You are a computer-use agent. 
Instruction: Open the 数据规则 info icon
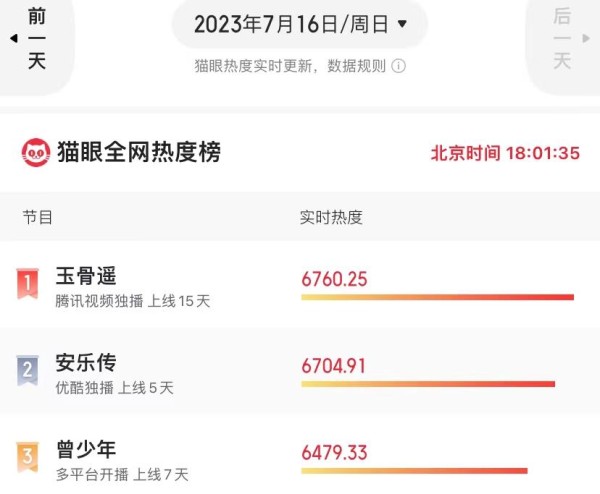(x=398, y=66)
